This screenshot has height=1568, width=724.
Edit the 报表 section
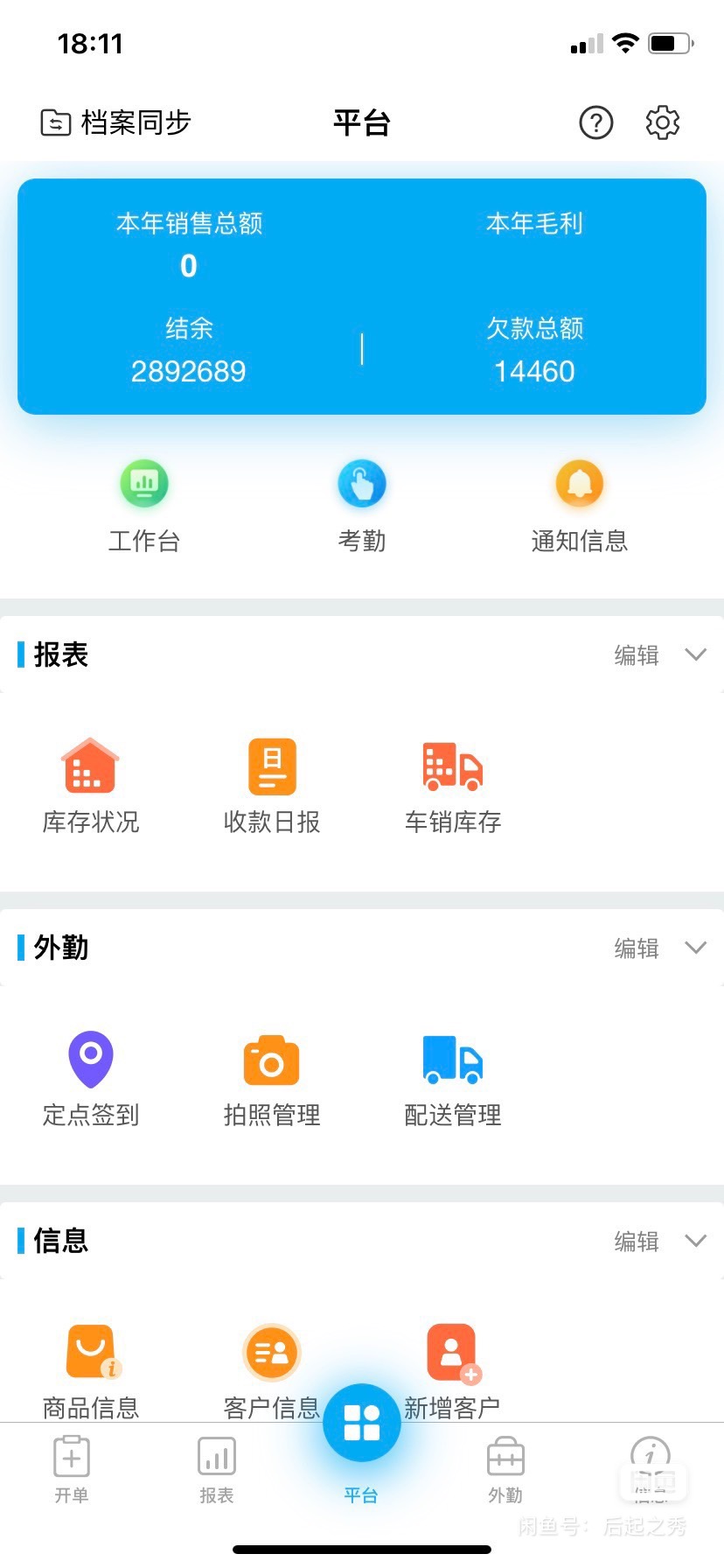pyautogui.click(x=636, y=655)
